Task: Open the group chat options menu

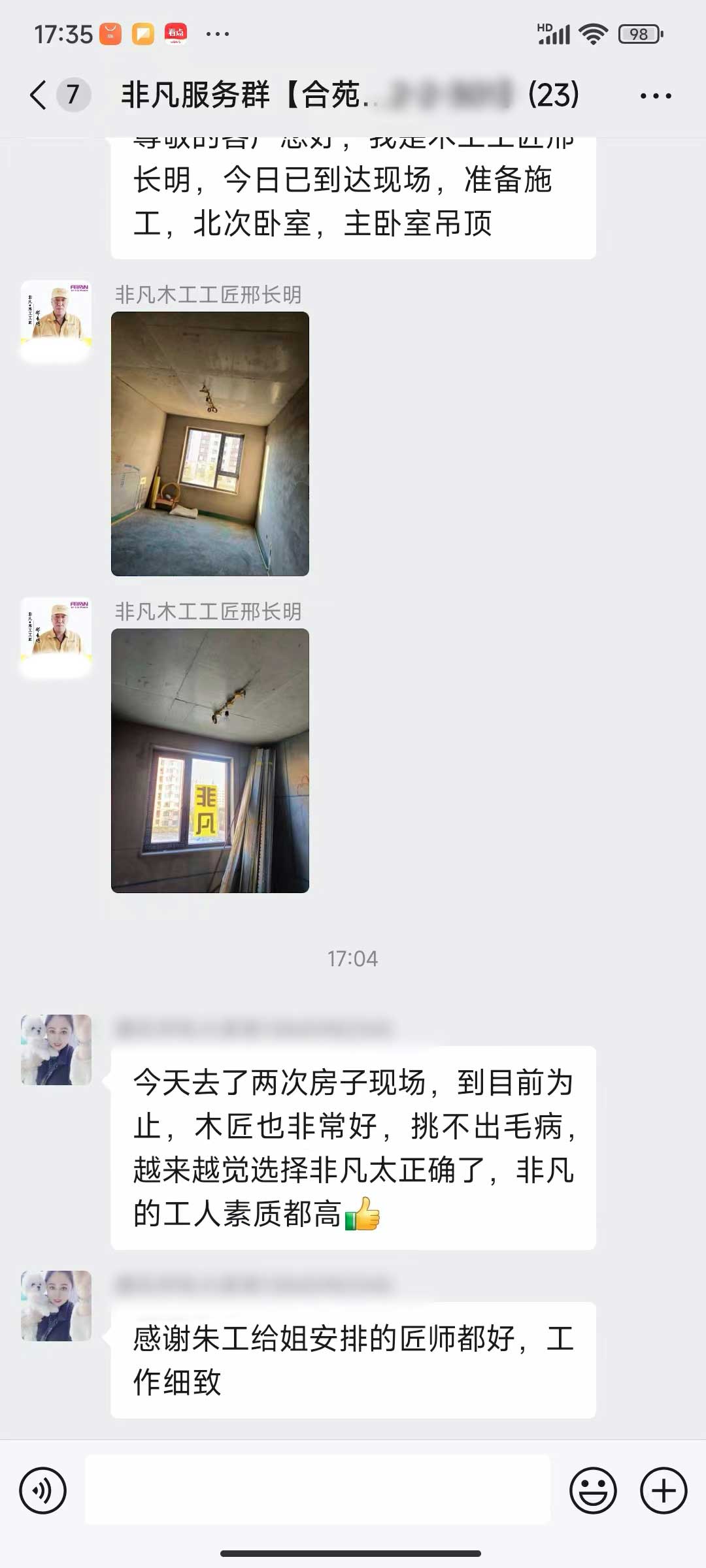Action: click(655, 96)
